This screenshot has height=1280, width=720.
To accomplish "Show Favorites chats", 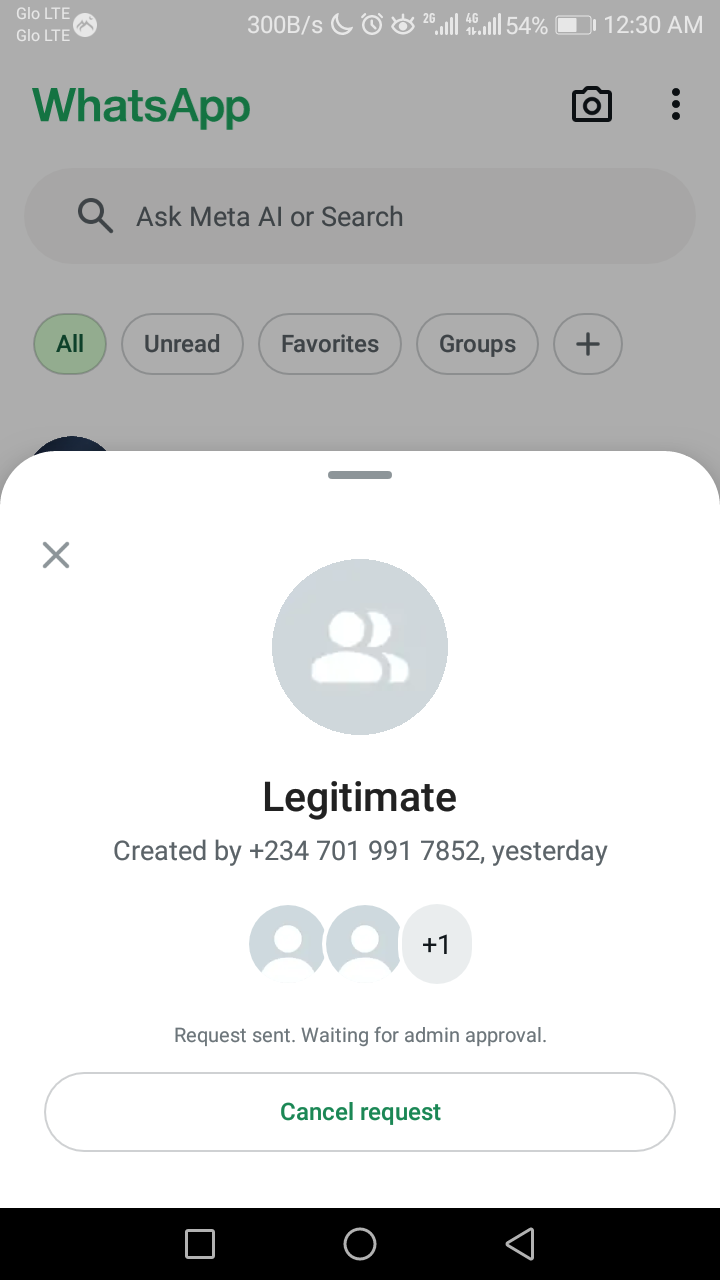I will point(330,344).
